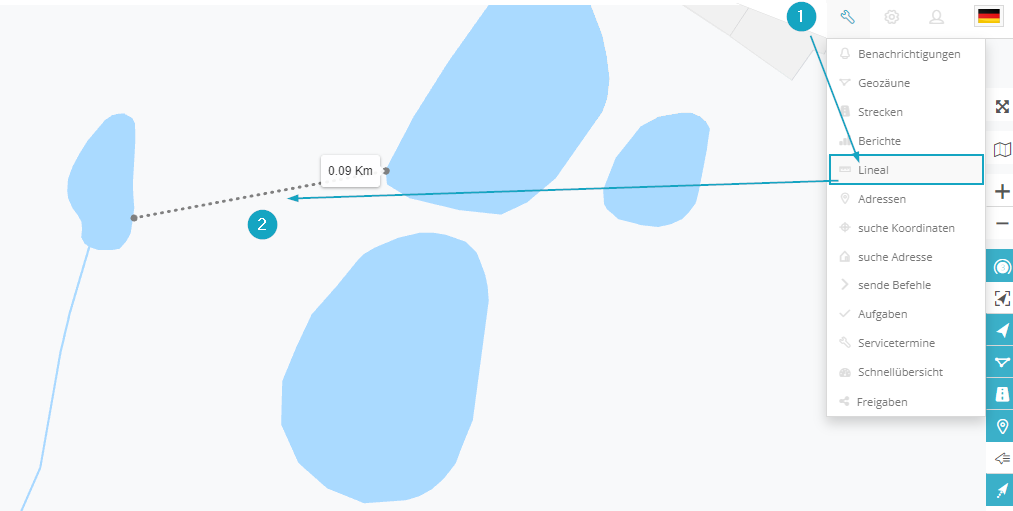This screenshot has width=1013, height=511.
Task: Select Benachrichtigungen from the menu
Action: 908,54
